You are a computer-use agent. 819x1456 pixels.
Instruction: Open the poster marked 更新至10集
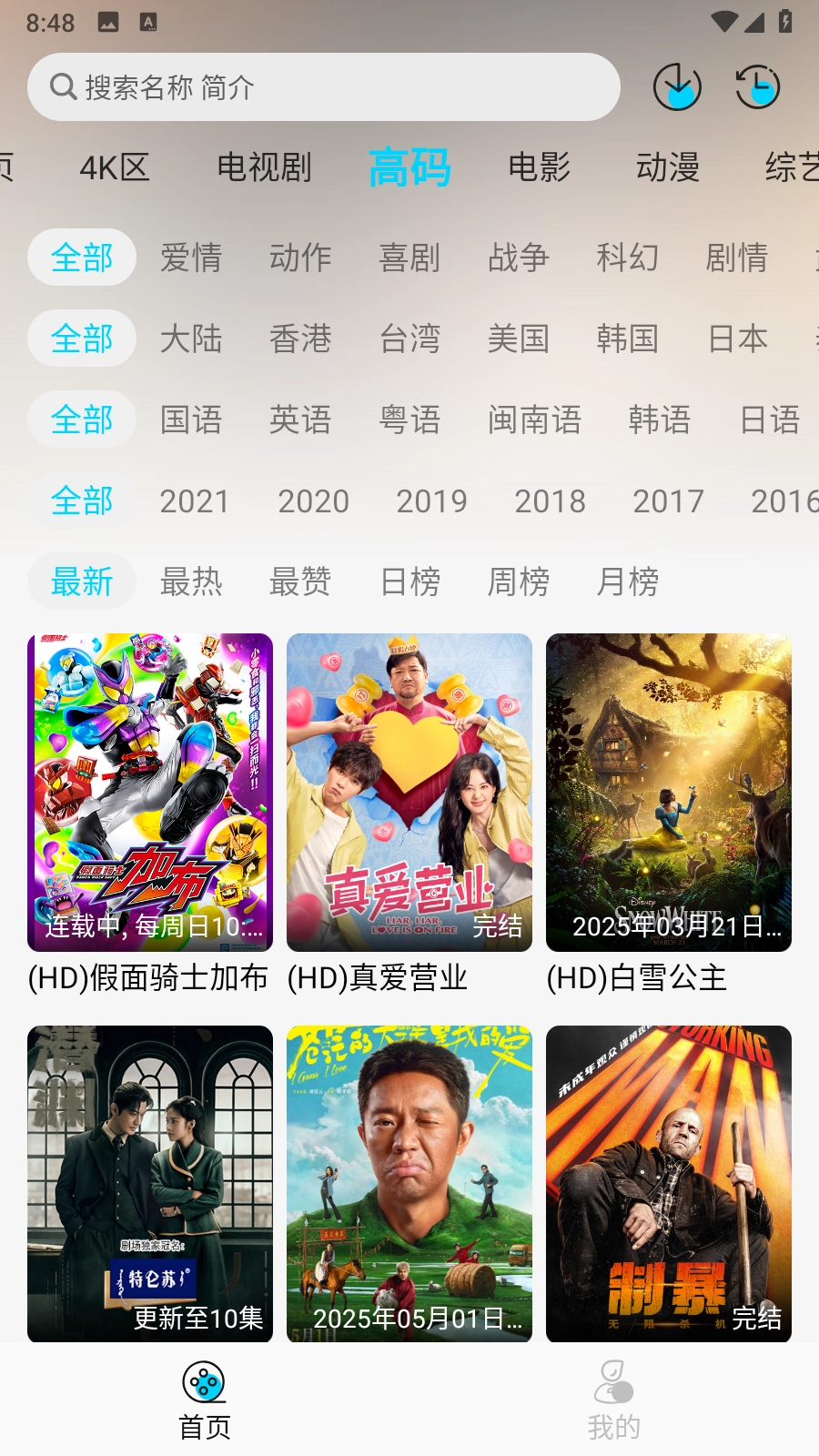150,1183
